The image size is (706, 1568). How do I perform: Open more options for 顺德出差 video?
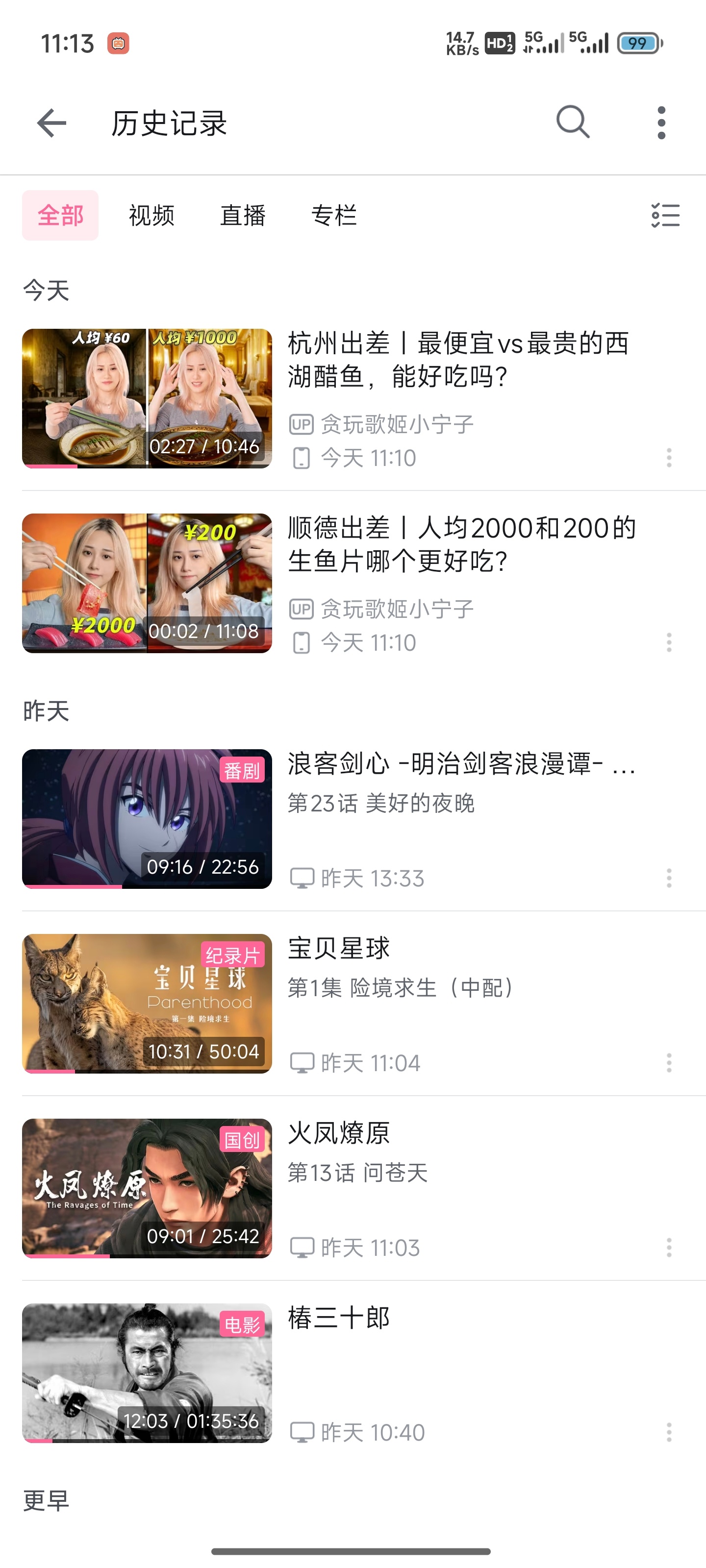pyautogui.click(x=669, y=642)
